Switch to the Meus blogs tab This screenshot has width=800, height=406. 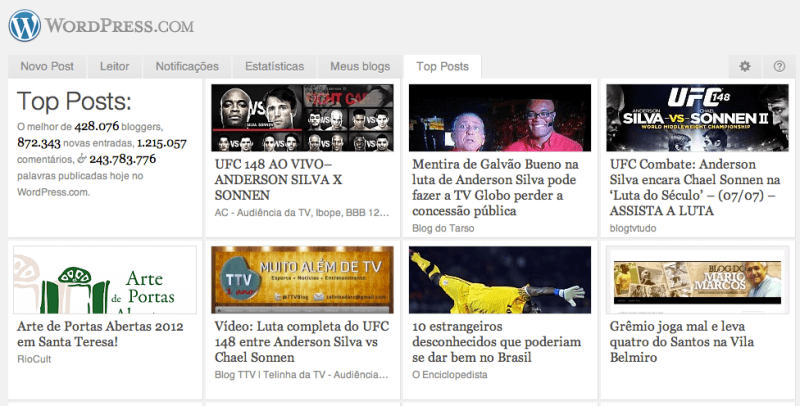click(360, 66)
